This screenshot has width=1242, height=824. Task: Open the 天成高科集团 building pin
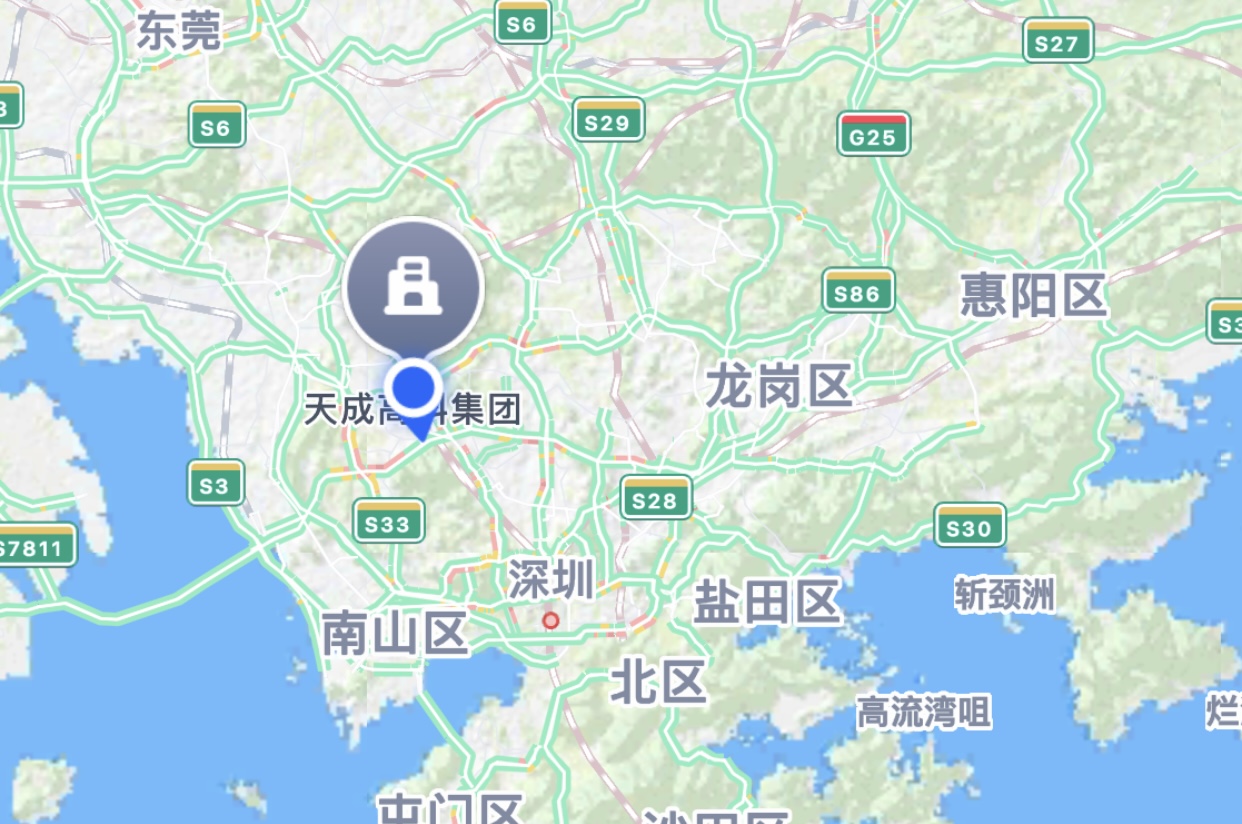pyautogui.click(x=413, y=287)
